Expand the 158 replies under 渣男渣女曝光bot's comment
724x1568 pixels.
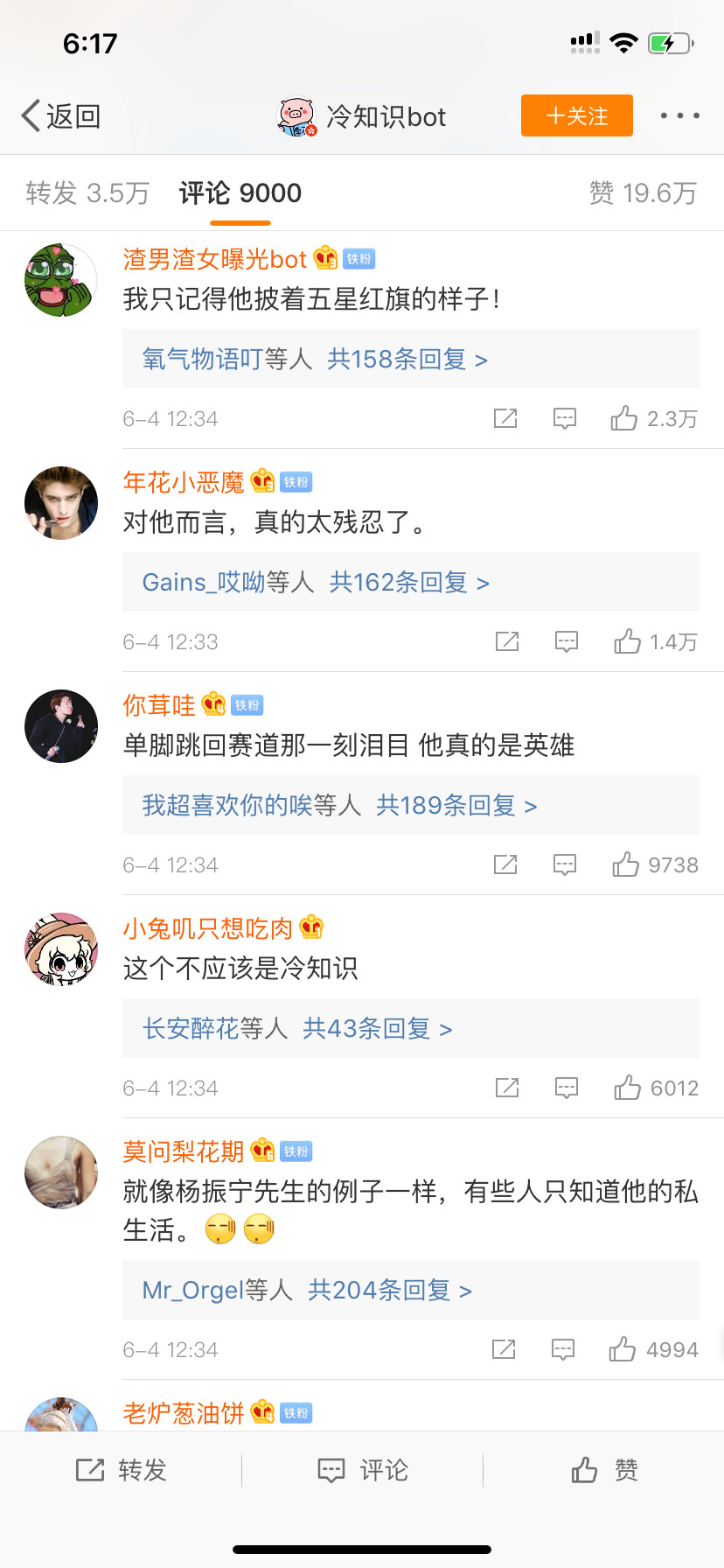point(315,359)
